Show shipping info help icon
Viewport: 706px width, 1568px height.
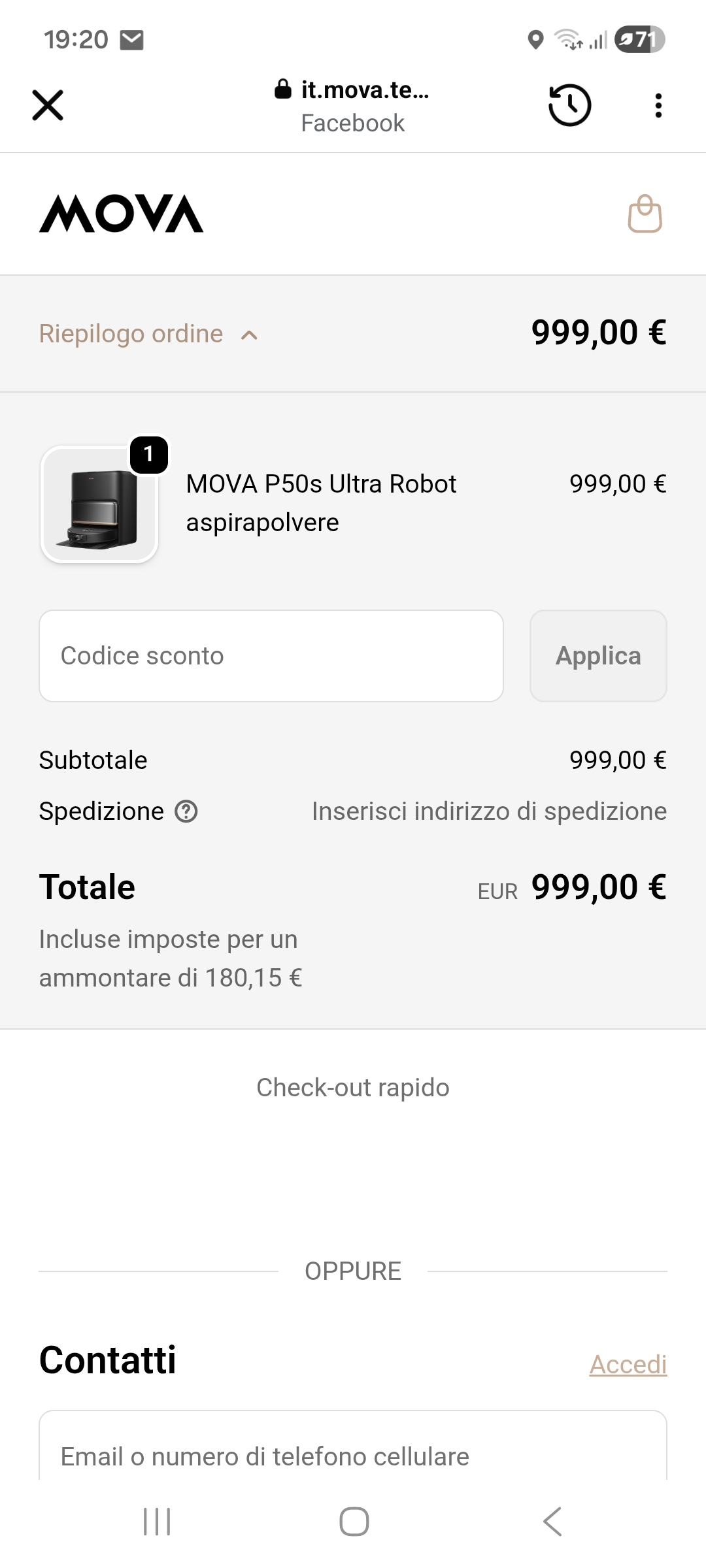(x=186, y=811)
